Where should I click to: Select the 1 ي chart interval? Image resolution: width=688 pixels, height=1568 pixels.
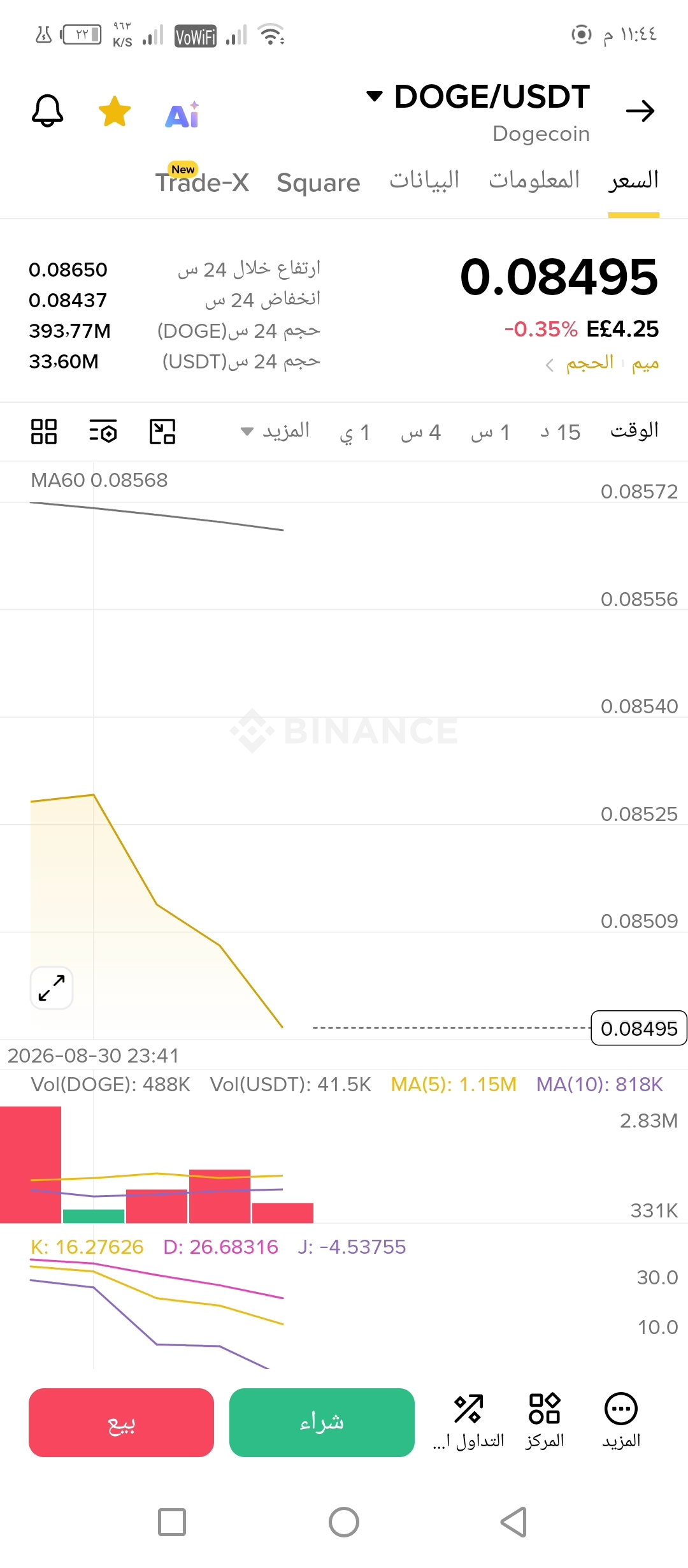(x=354, y=432)
